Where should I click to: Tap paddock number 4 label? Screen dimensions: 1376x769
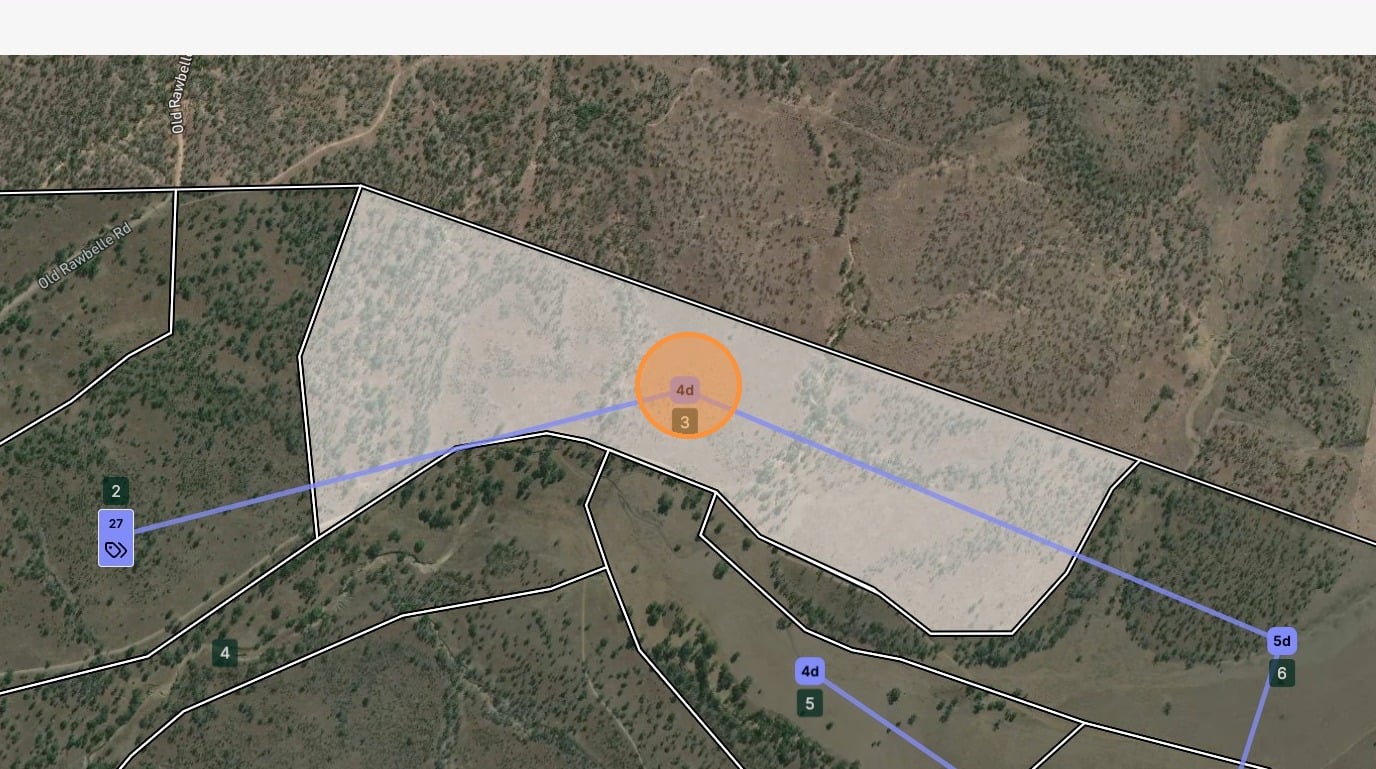(x=225, y=653)
